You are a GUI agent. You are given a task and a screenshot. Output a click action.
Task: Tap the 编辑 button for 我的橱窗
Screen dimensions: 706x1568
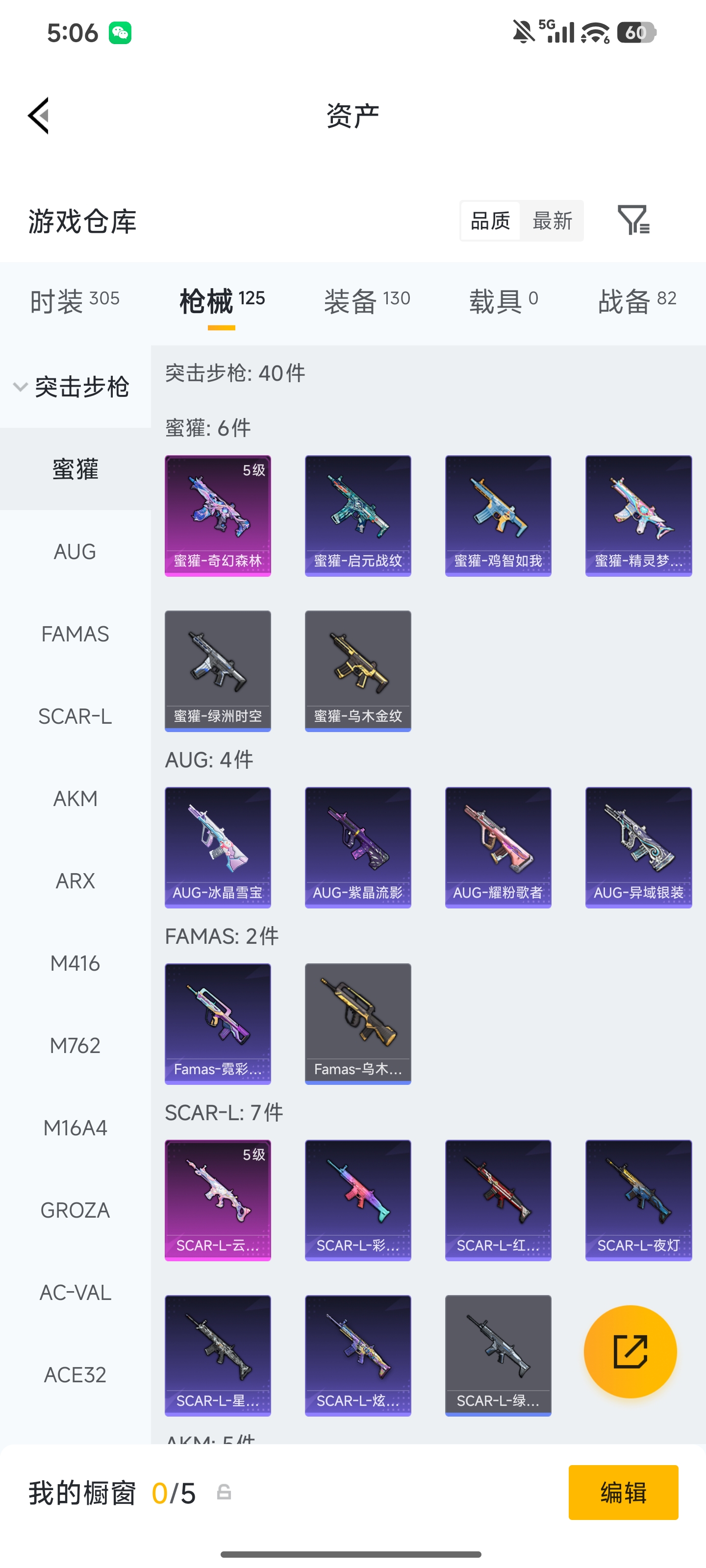623,1493
